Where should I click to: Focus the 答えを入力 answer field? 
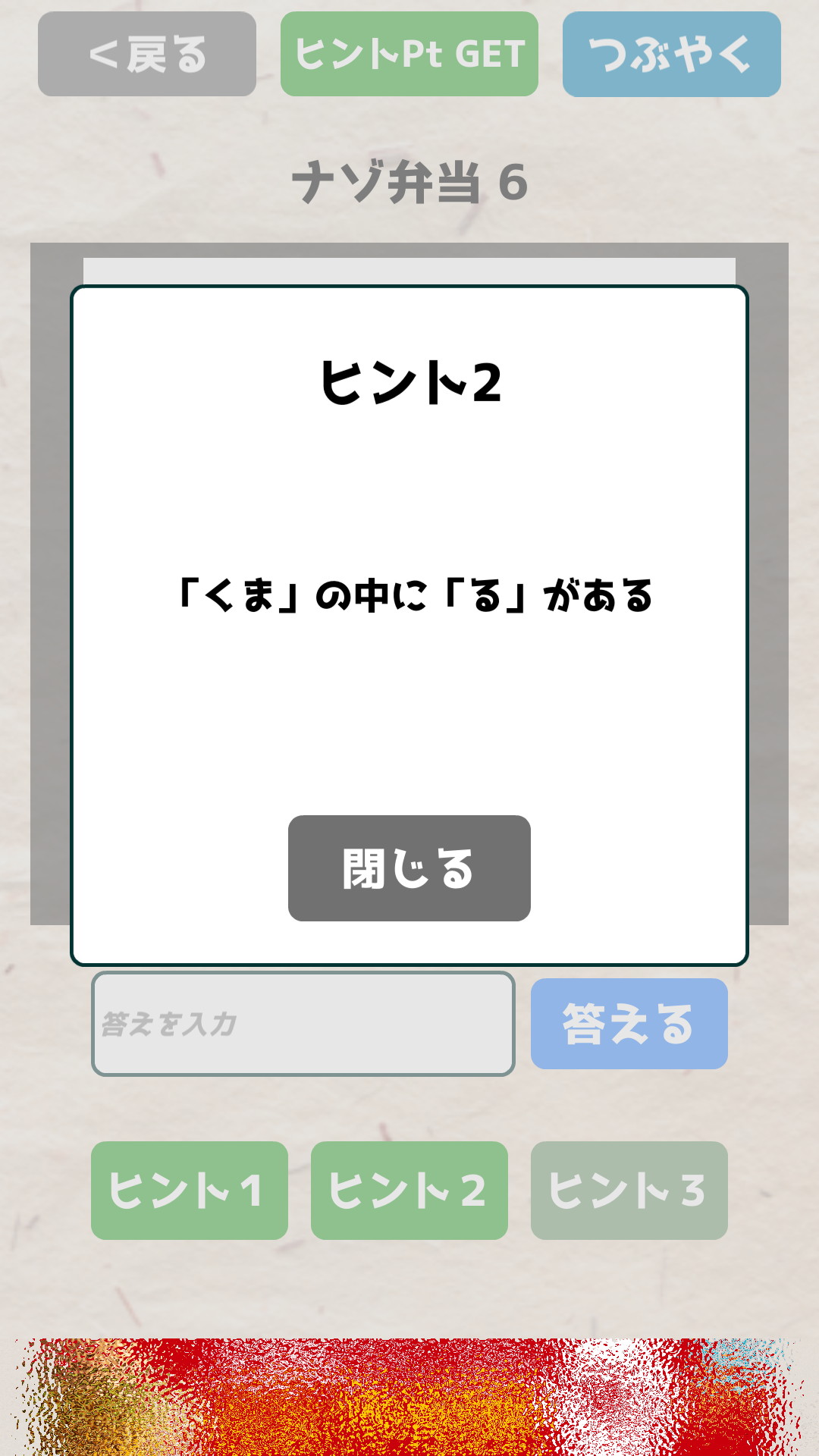(x=303, y=1024)
